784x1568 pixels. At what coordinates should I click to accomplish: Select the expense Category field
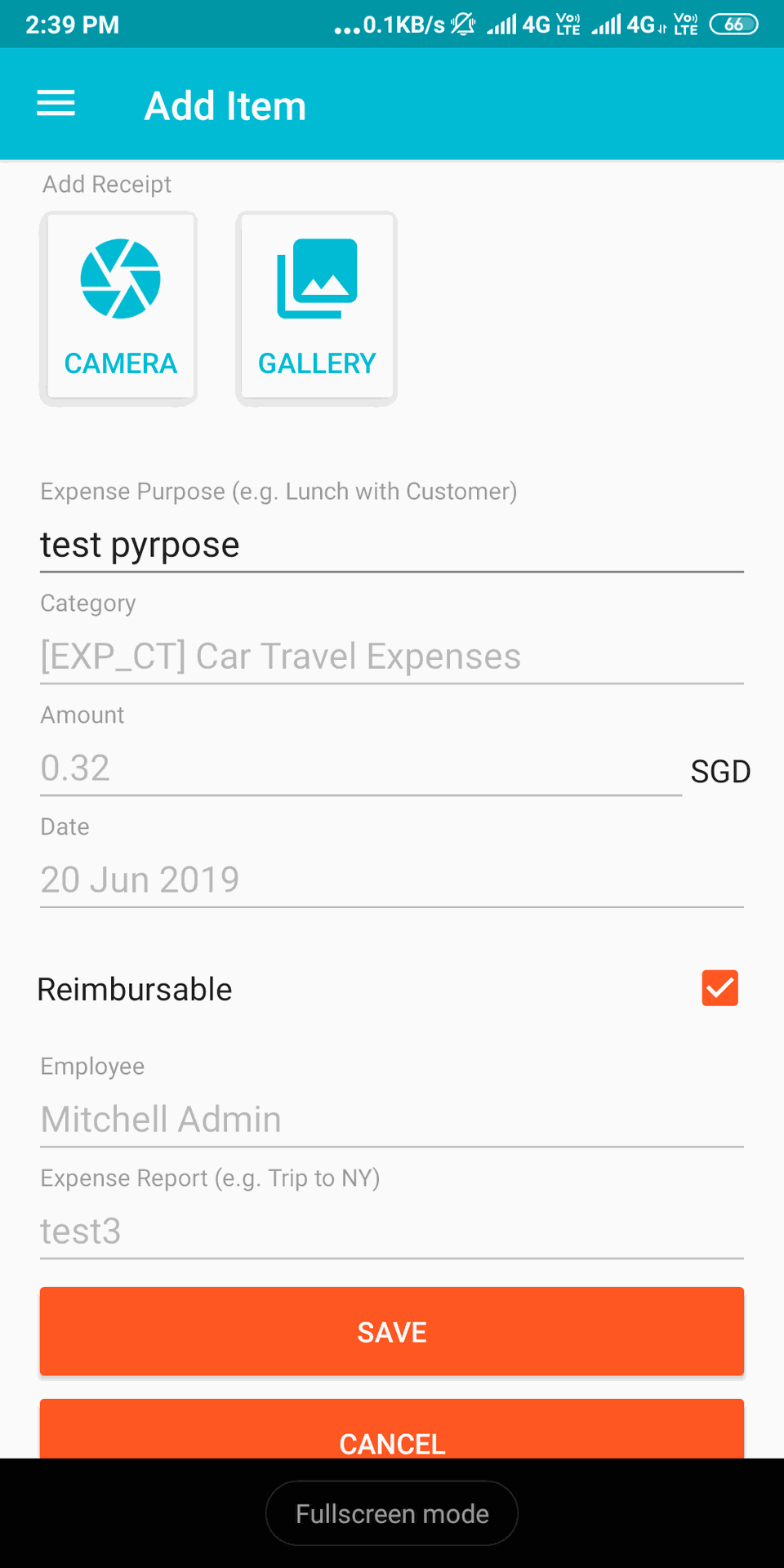coord(391,657)
